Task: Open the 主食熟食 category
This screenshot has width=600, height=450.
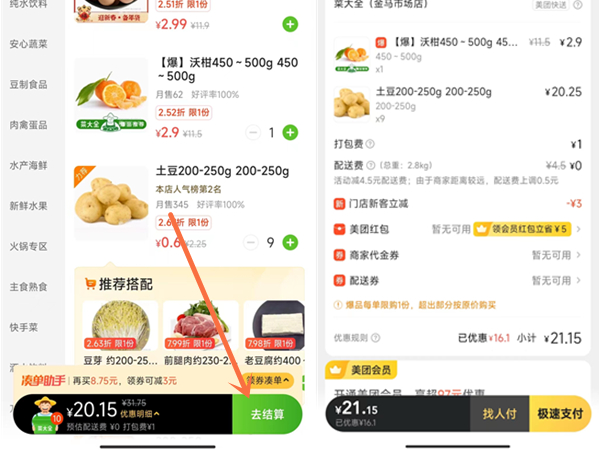Action: pyautogui.click(x=28, y=286)
